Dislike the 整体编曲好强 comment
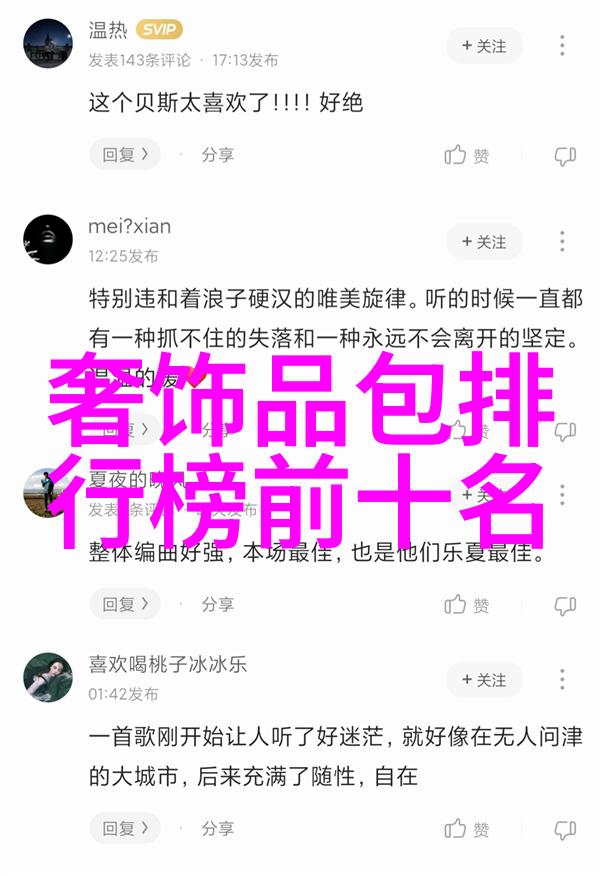Image resolution: width=600 pixels, height=876 pixels. tap(565, 605)
